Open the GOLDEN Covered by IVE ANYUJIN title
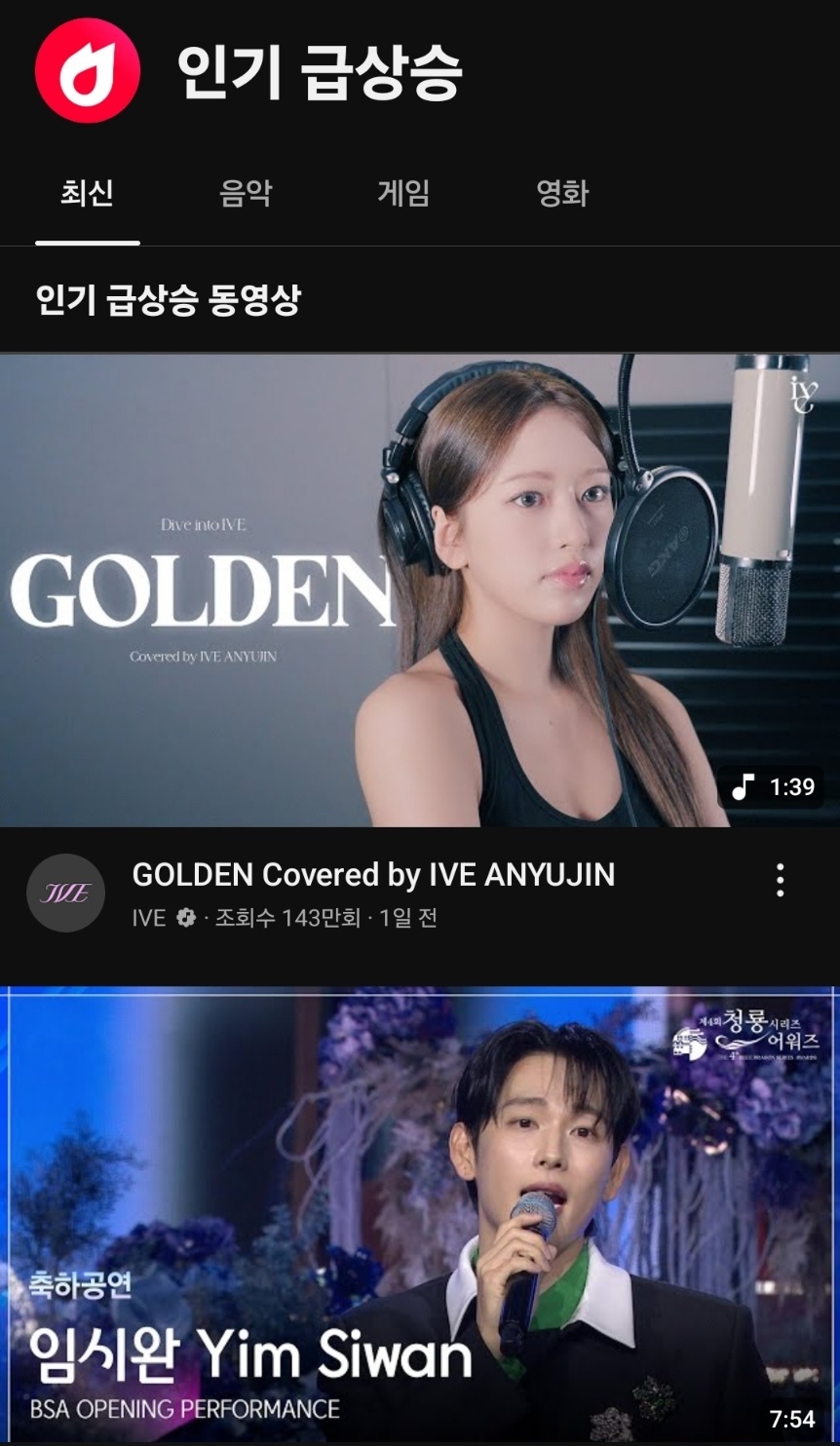Viewport: 840px width, 1446px height. click(x=373, y=875)
